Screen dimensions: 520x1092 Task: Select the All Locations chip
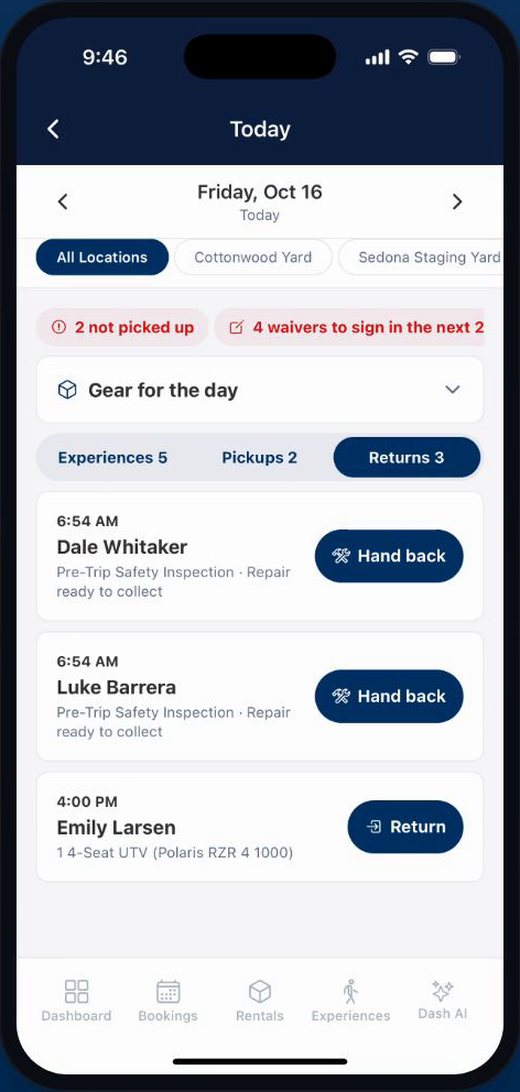[x=102, y=257]
